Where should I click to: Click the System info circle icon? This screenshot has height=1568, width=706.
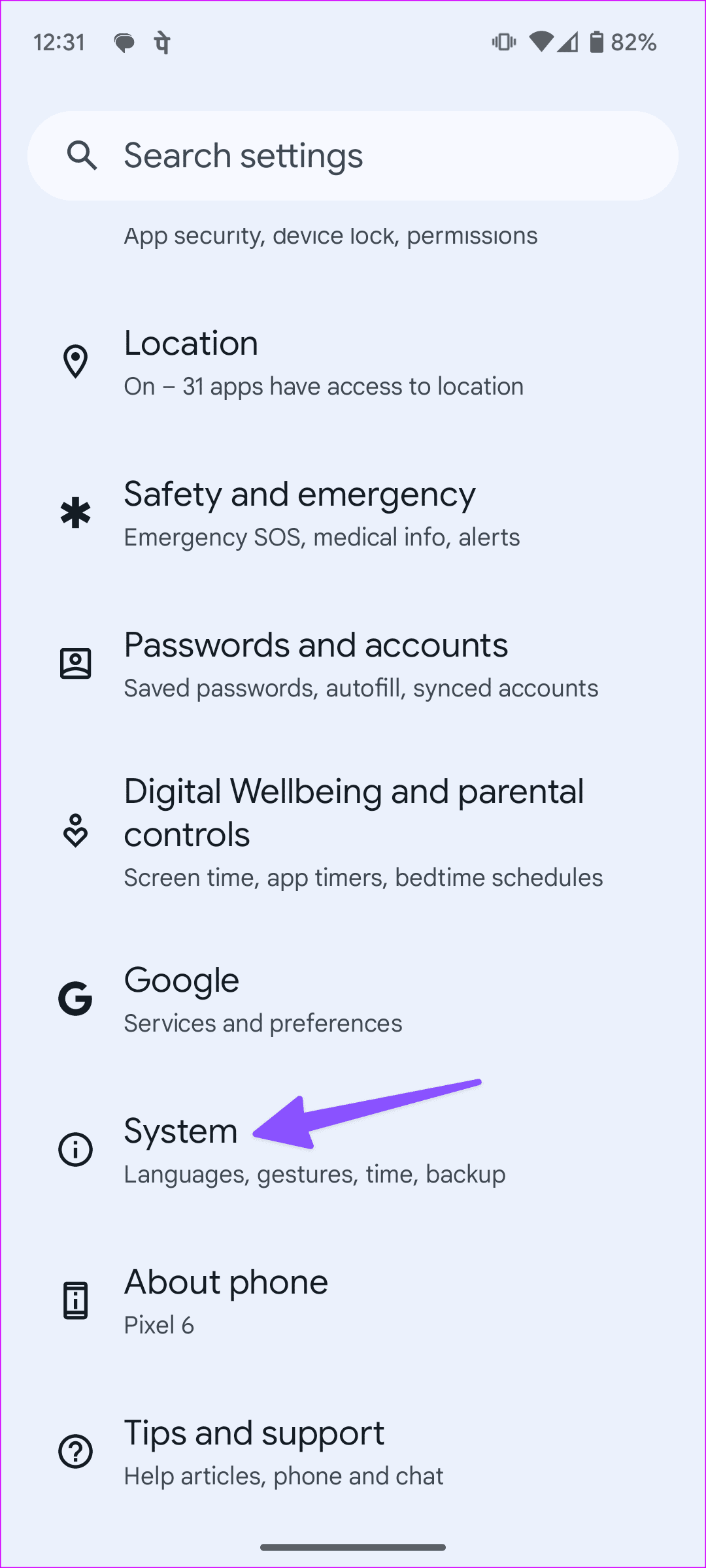75,1149
